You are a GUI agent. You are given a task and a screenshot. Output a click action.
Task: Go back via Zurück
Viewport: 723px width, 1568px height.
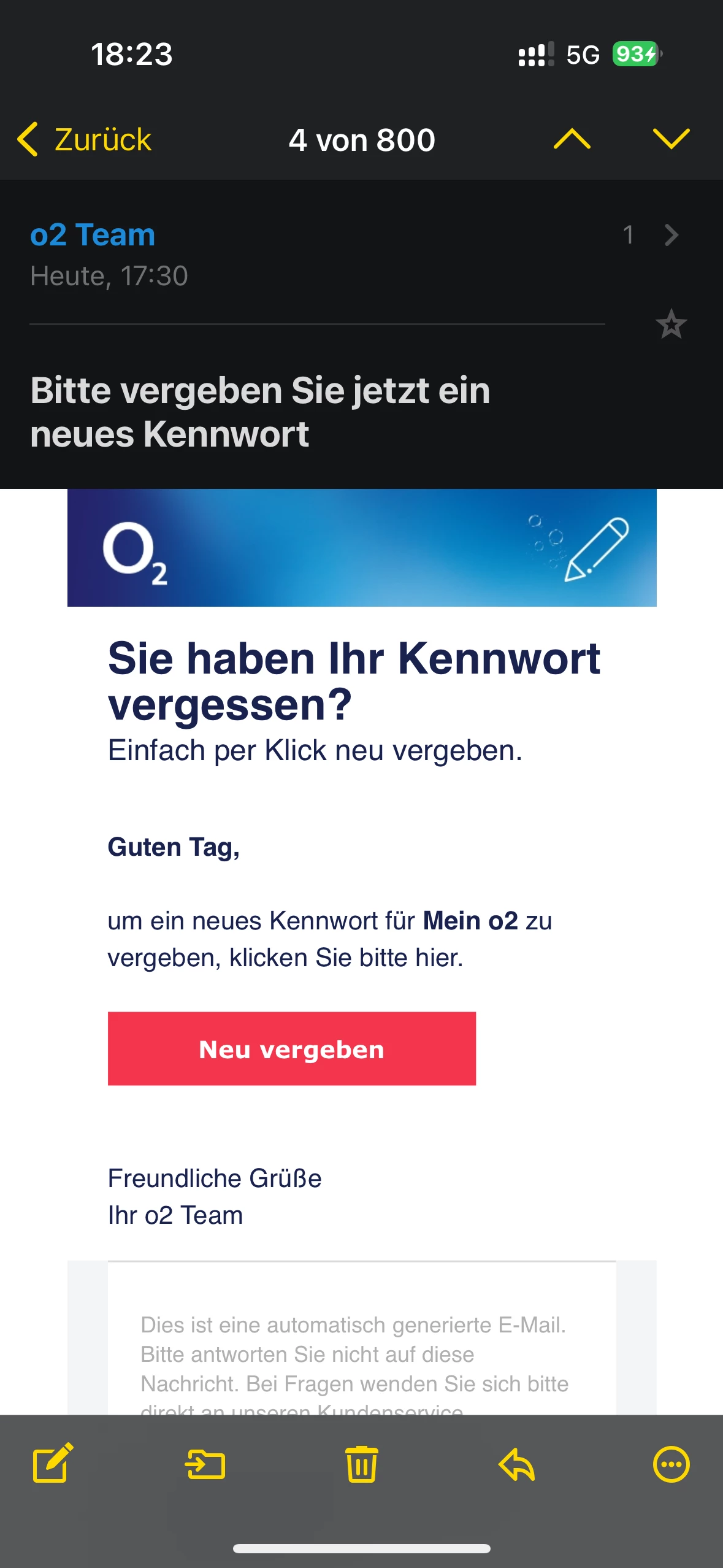[x=85, y=139]
